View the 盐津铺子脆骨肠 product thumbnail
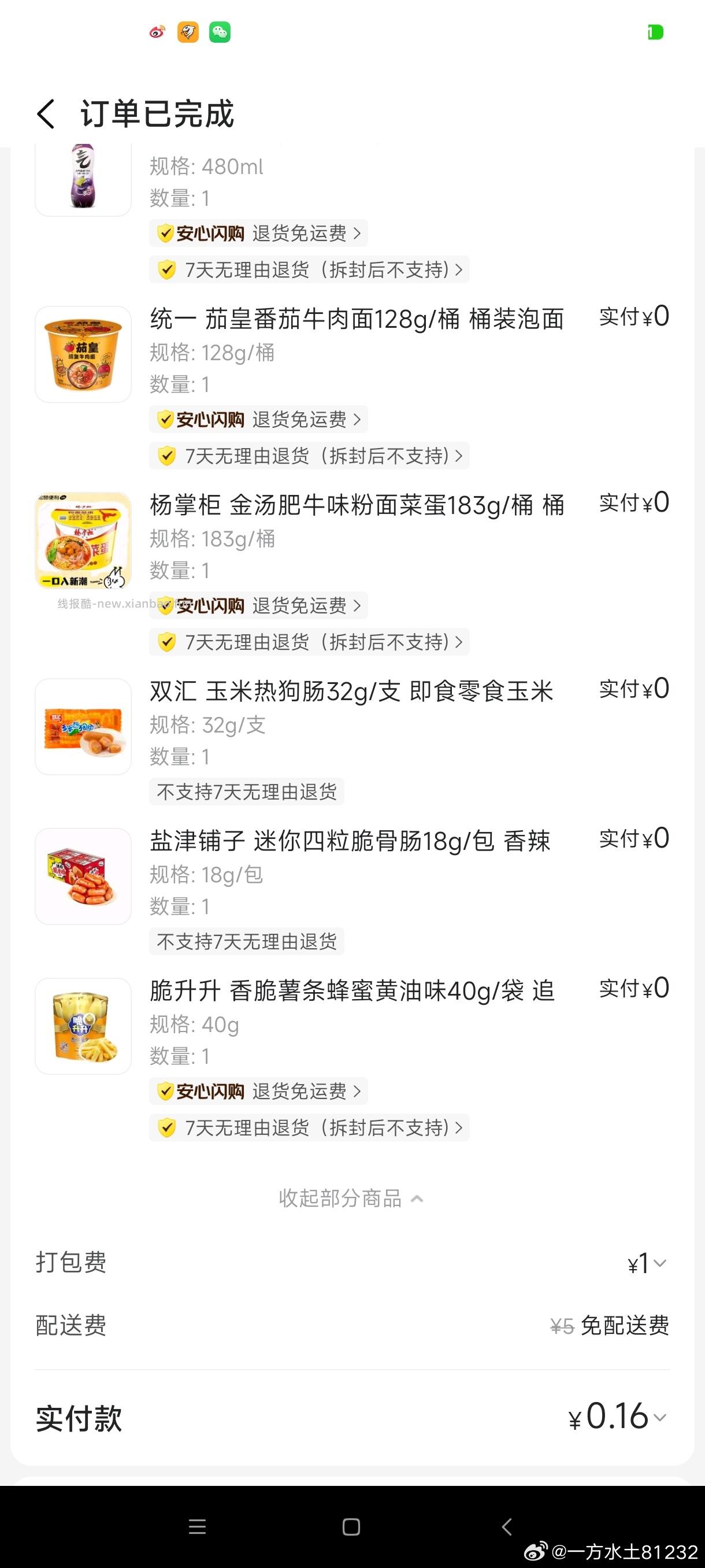Image resolution: width=705 pixels, height=1568 pixels. tap(83, 877)
